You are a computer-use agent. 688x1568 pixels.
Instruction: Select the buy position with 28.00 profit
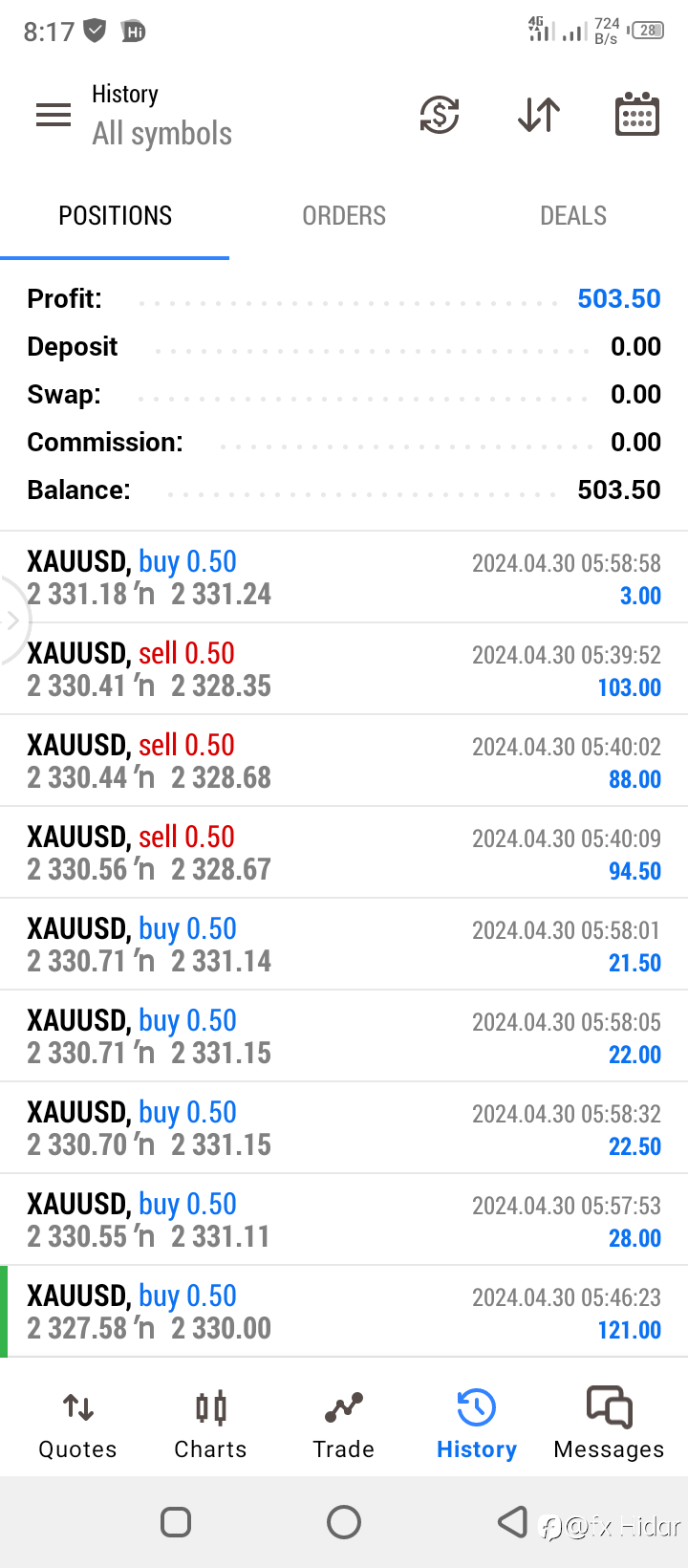(344, 1220)
